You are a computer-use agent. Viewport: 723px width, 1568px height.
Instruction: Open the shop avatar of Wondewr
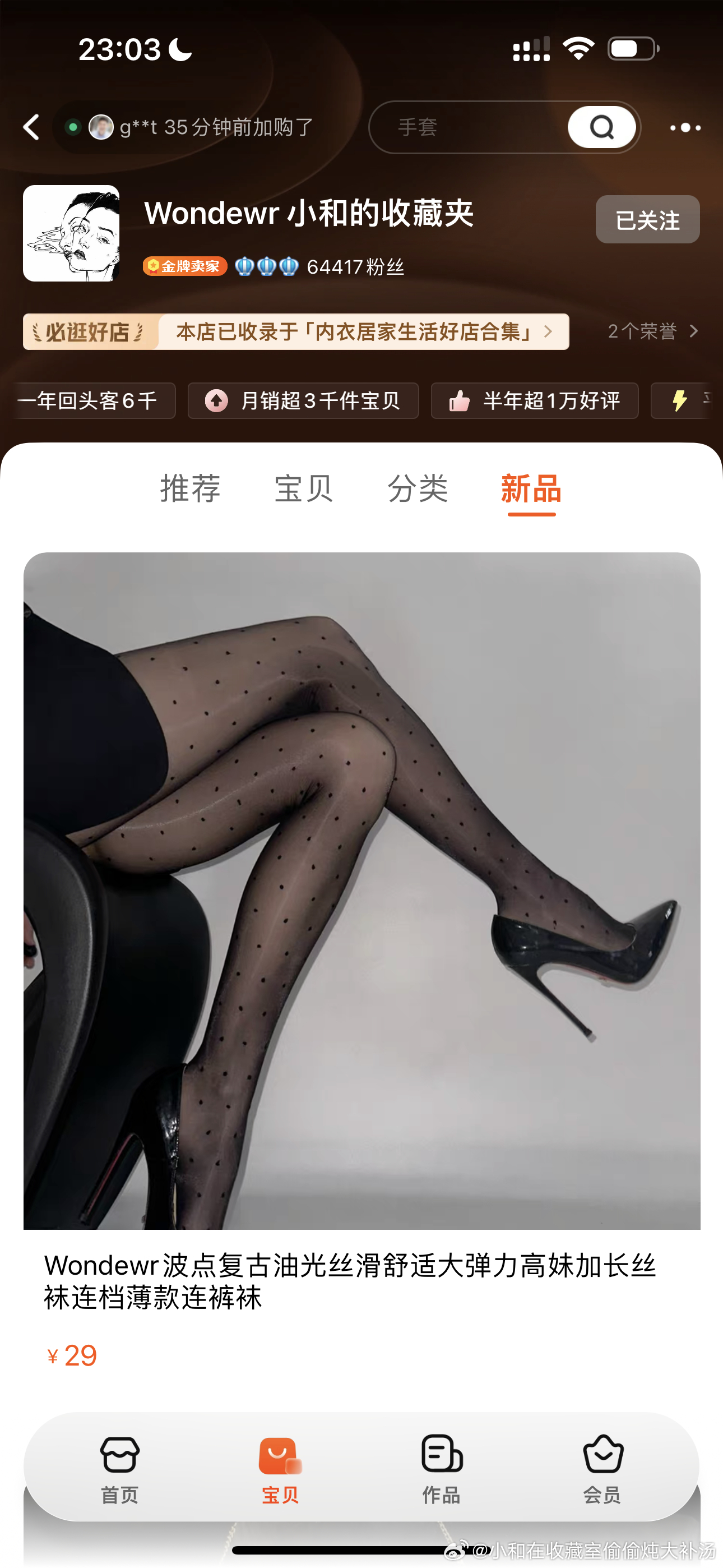tap(71, 233)
